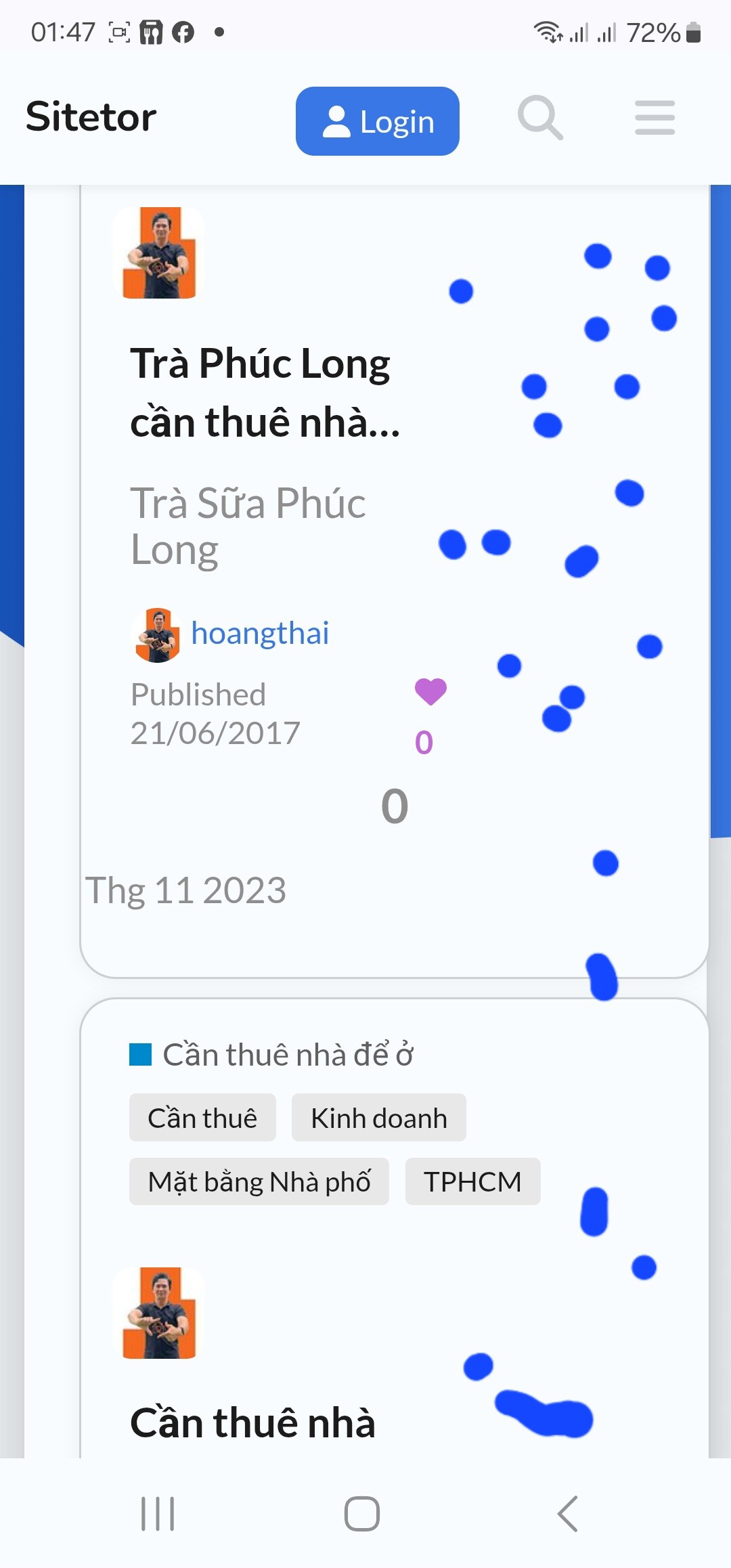This screenshot has width=731, height=1568.
Task: Open category Cần thuê nhà để ở
Action: [x=287, y=1054]
